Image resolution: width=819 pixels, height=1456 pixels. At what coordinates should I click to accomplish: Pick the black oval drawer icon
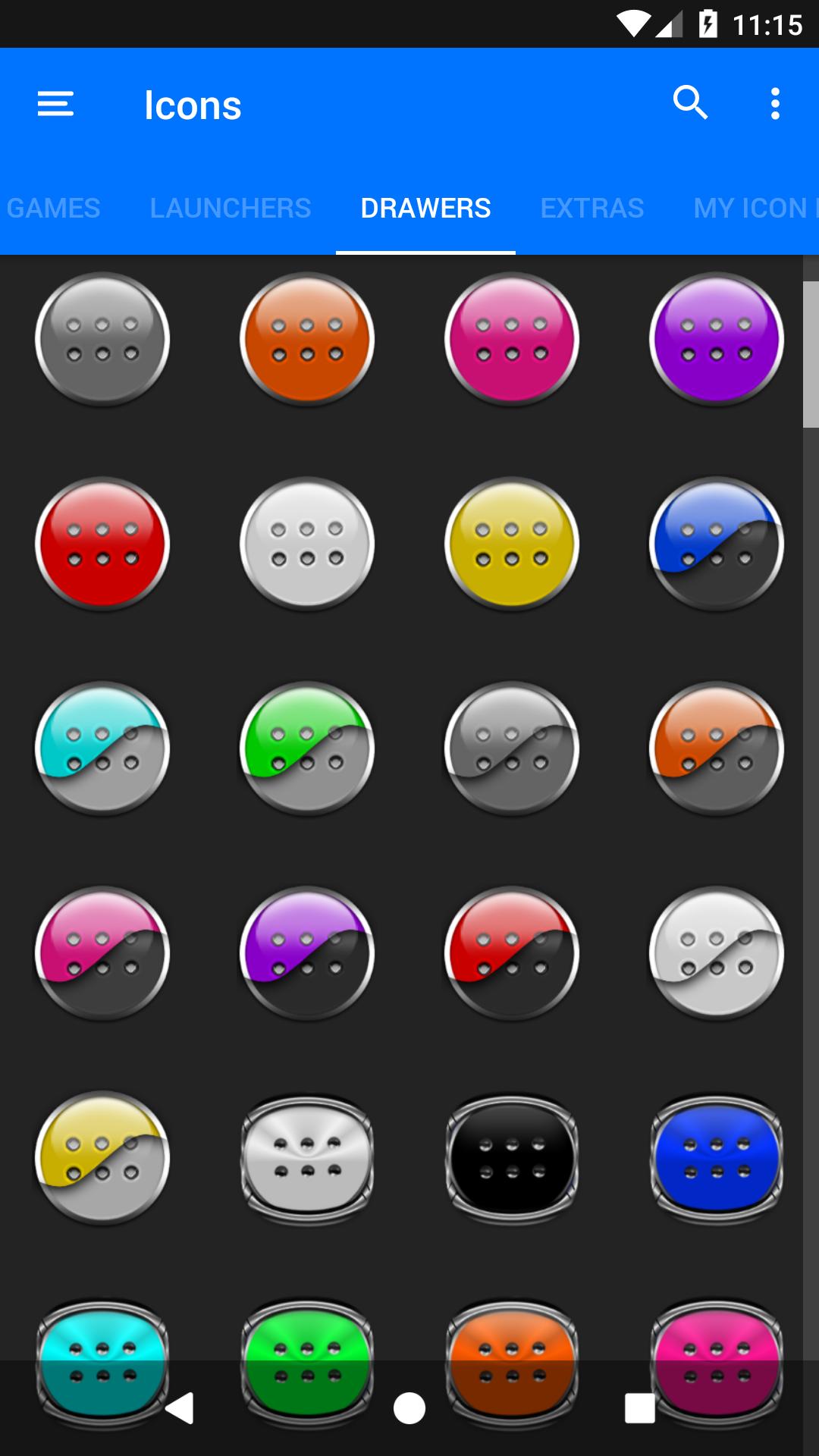click(512, 1158)
